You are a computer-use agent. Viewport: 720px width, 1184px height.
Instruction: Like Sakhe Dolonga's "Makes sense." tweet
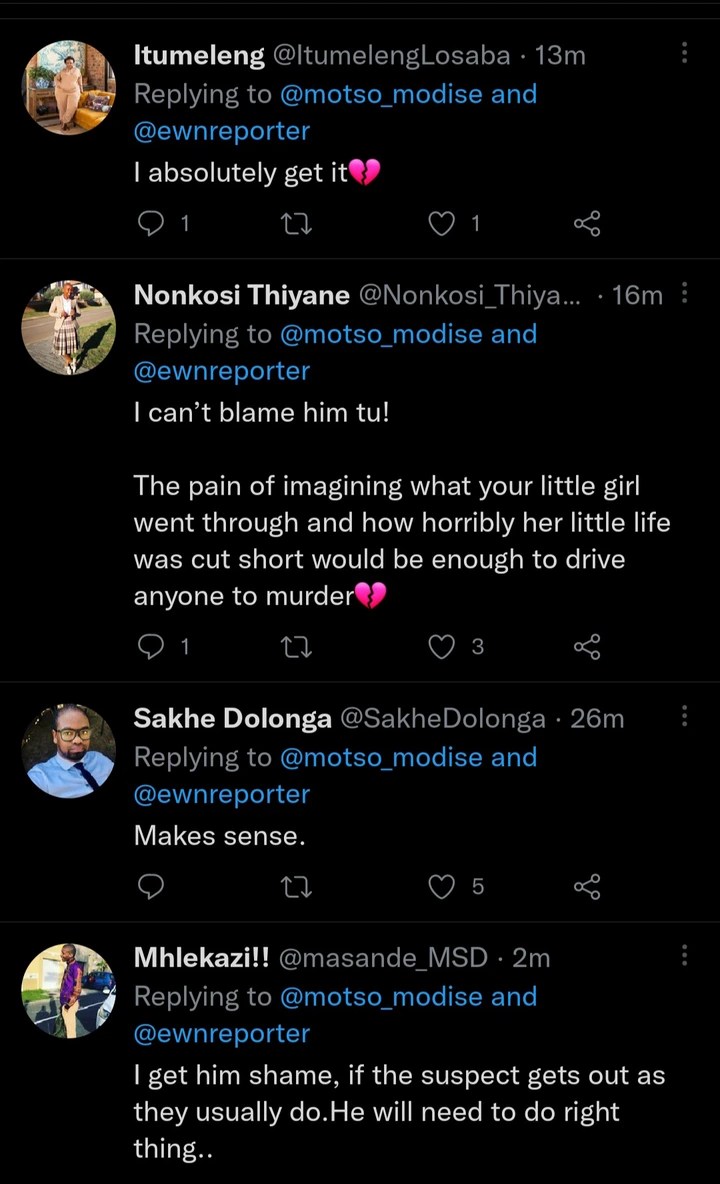441,886
